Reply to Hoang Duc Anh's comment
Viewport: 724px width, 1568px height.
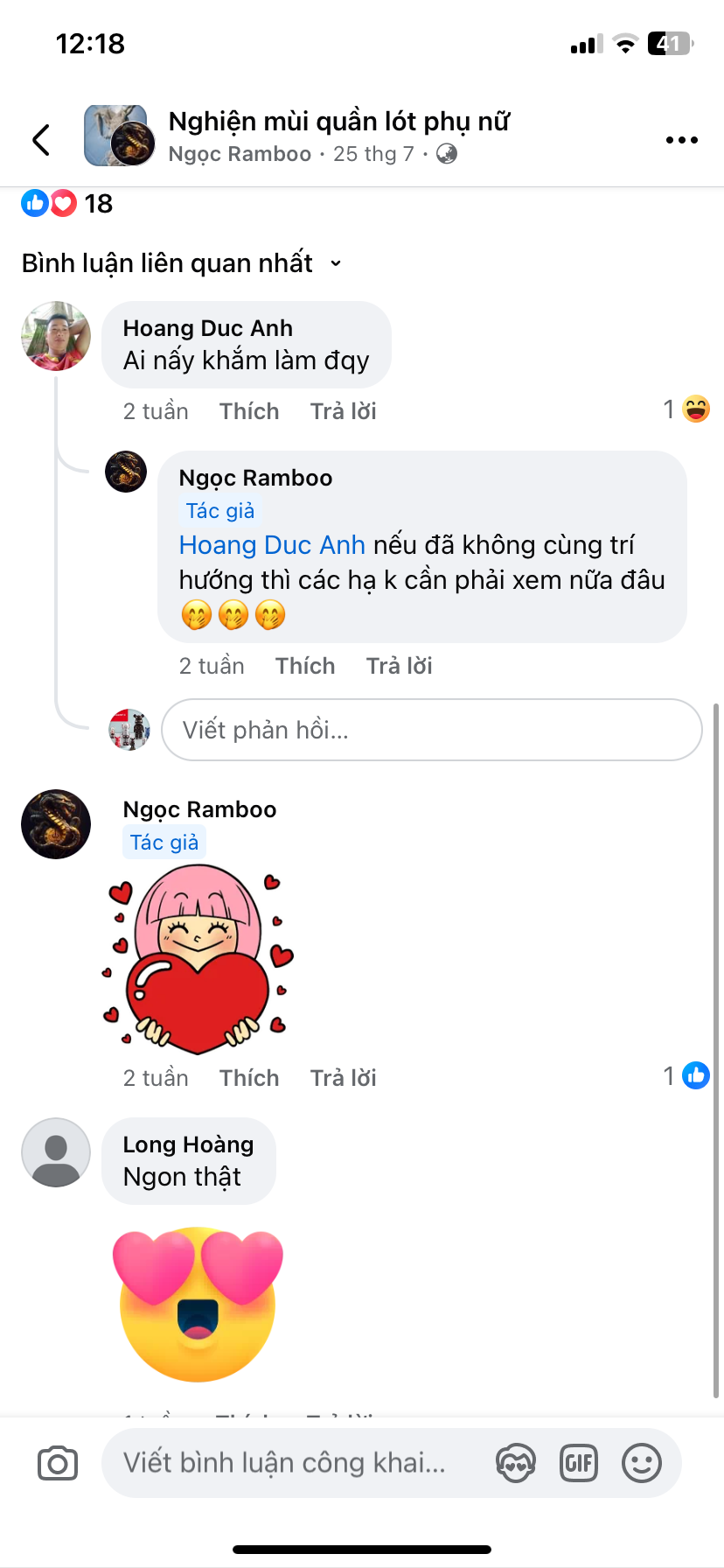pos(343,411)
